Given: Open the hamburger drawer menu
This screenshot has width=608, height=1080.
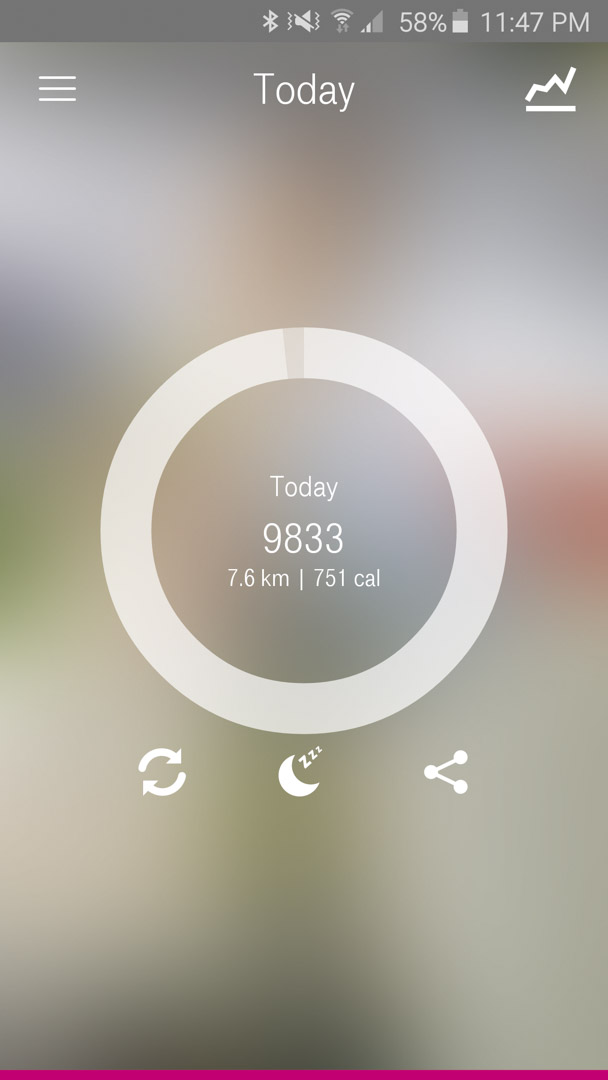Looking at the screenshot, I should pyautogui.click(x=57, y=89).
